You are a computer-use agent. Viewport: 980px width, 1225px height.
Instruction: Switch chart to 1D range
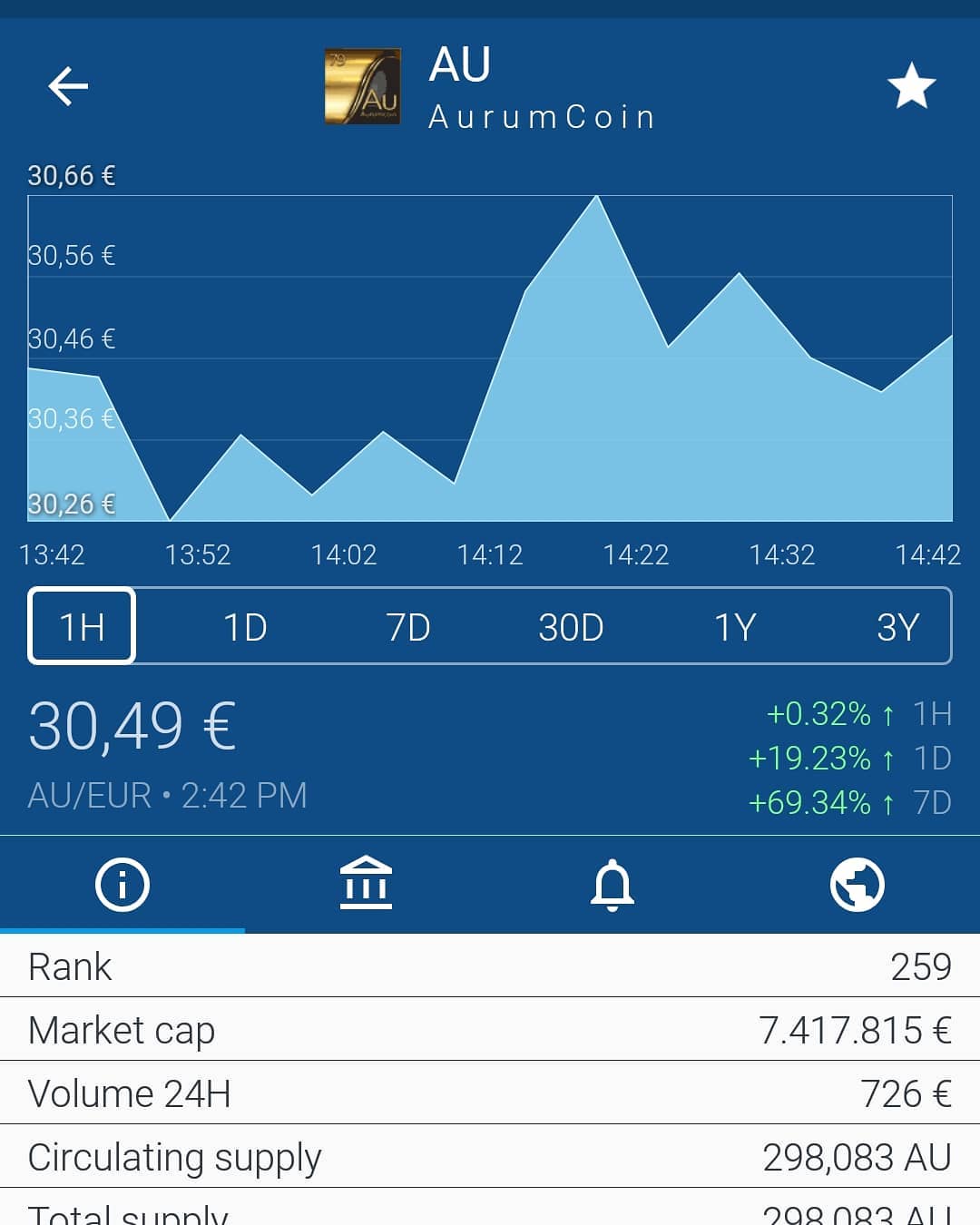245,627
